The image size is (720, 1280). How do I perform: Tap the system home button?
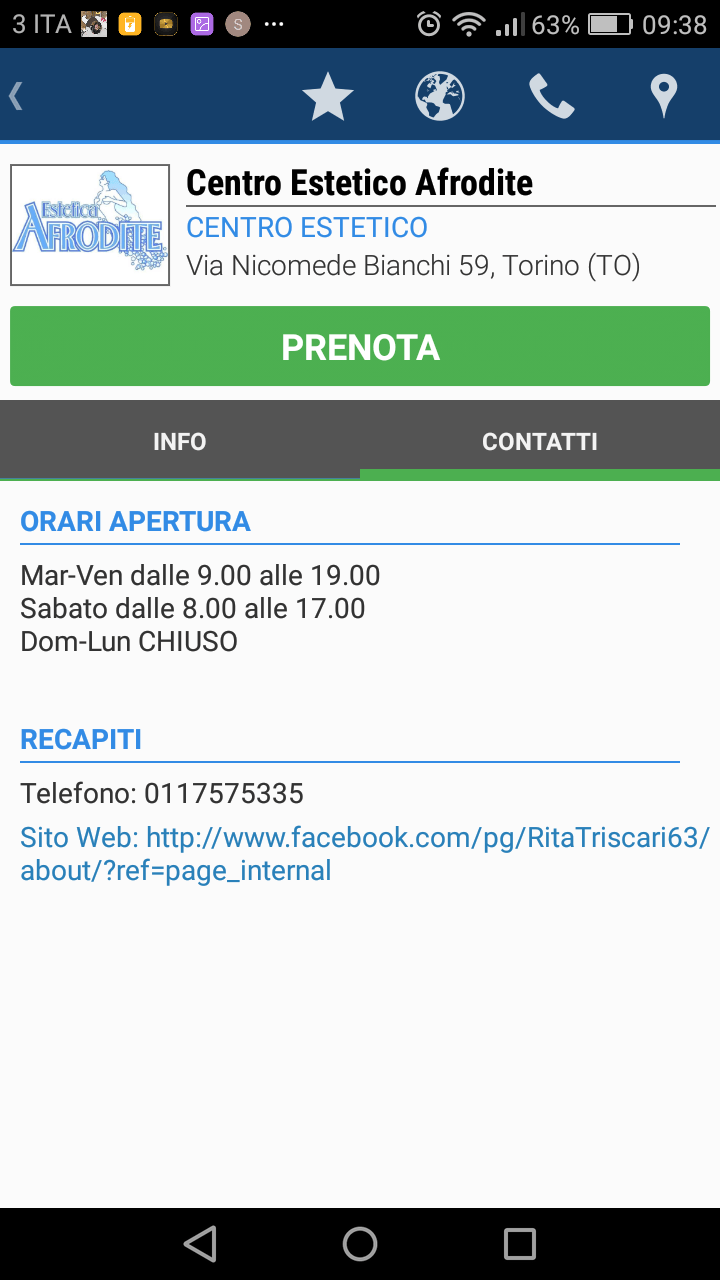tap(360, 1244)
